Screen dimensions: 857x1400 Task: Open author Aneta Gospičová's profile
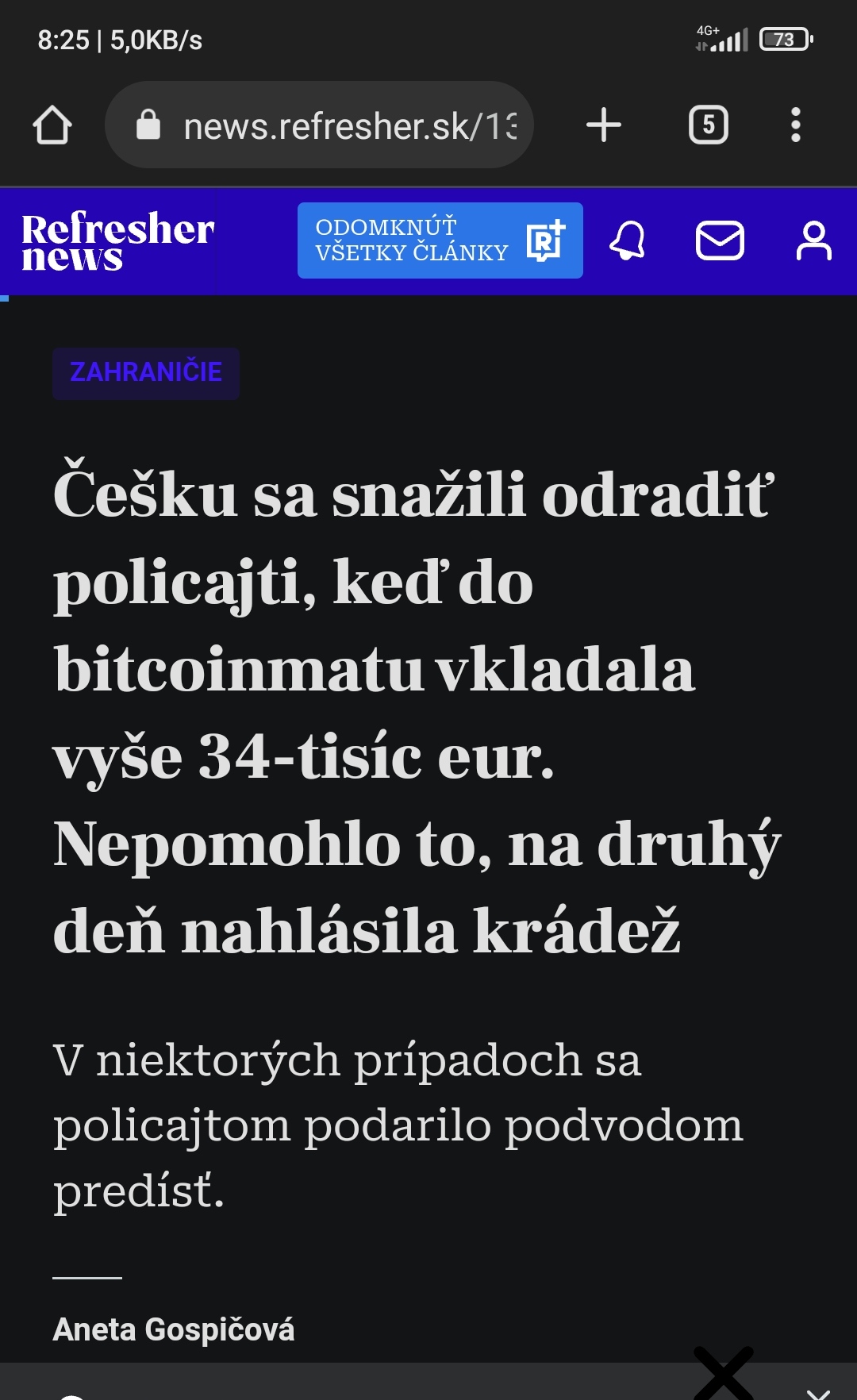[174, 1329]
